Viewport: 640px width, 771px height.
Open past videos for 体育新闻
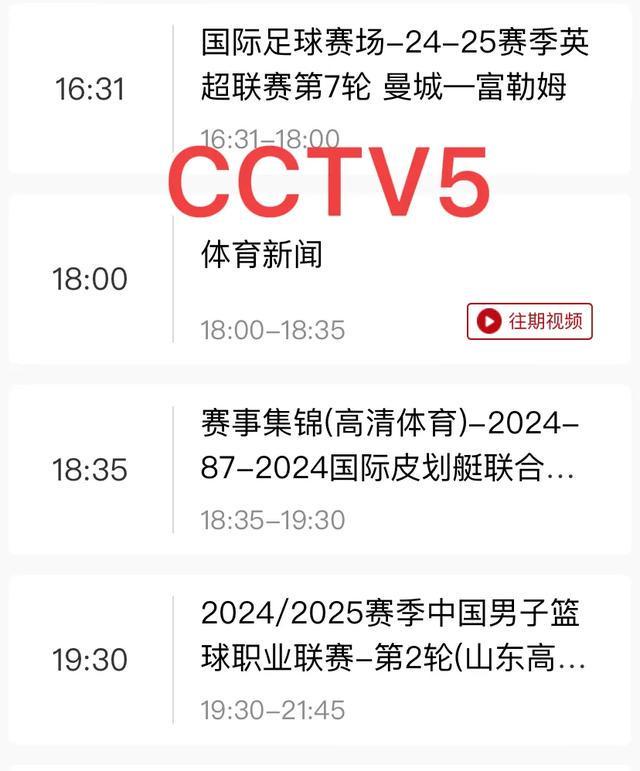click(529, 321)
